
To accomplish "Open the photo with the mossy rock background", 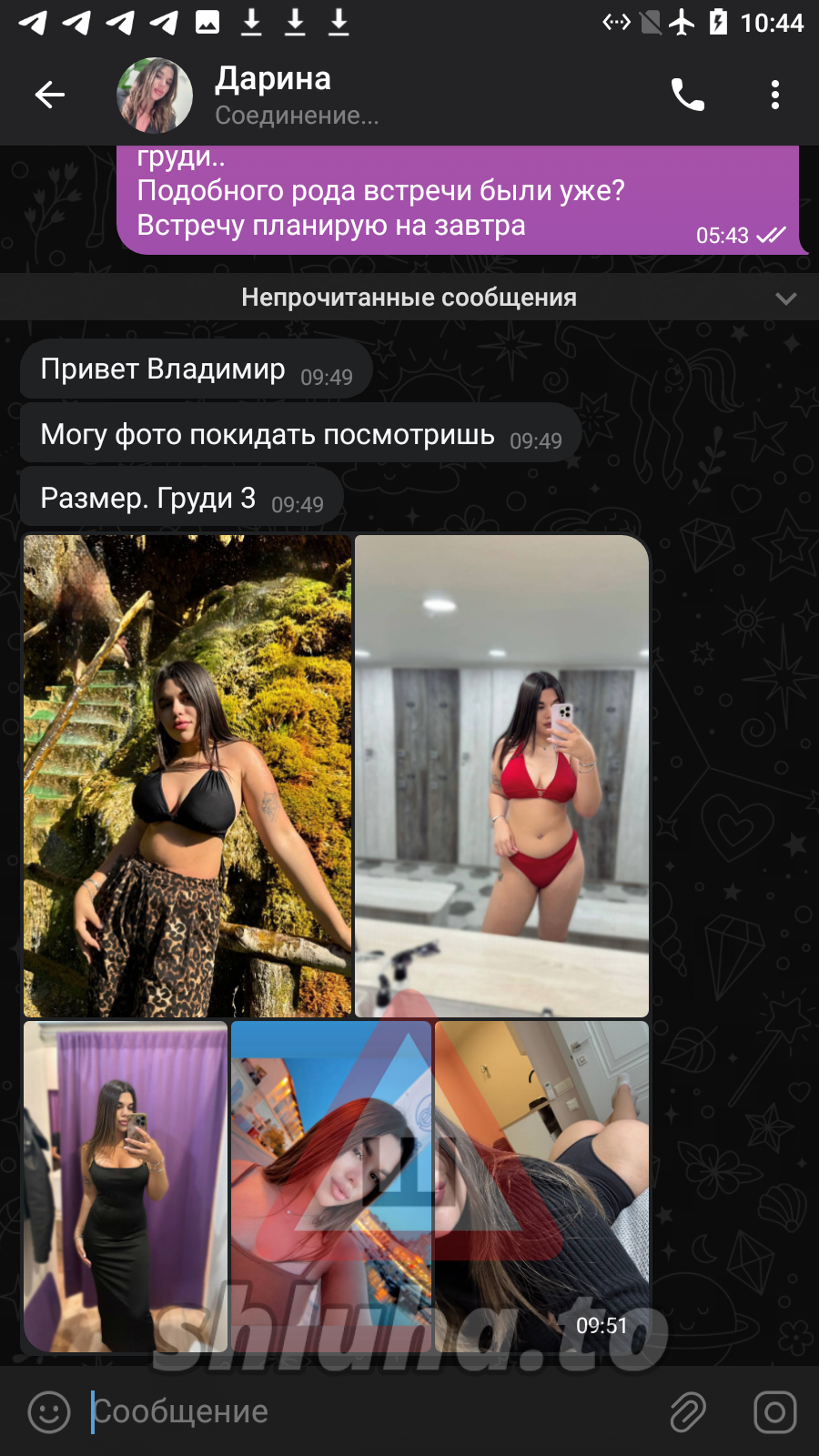I will click(187, 775).
